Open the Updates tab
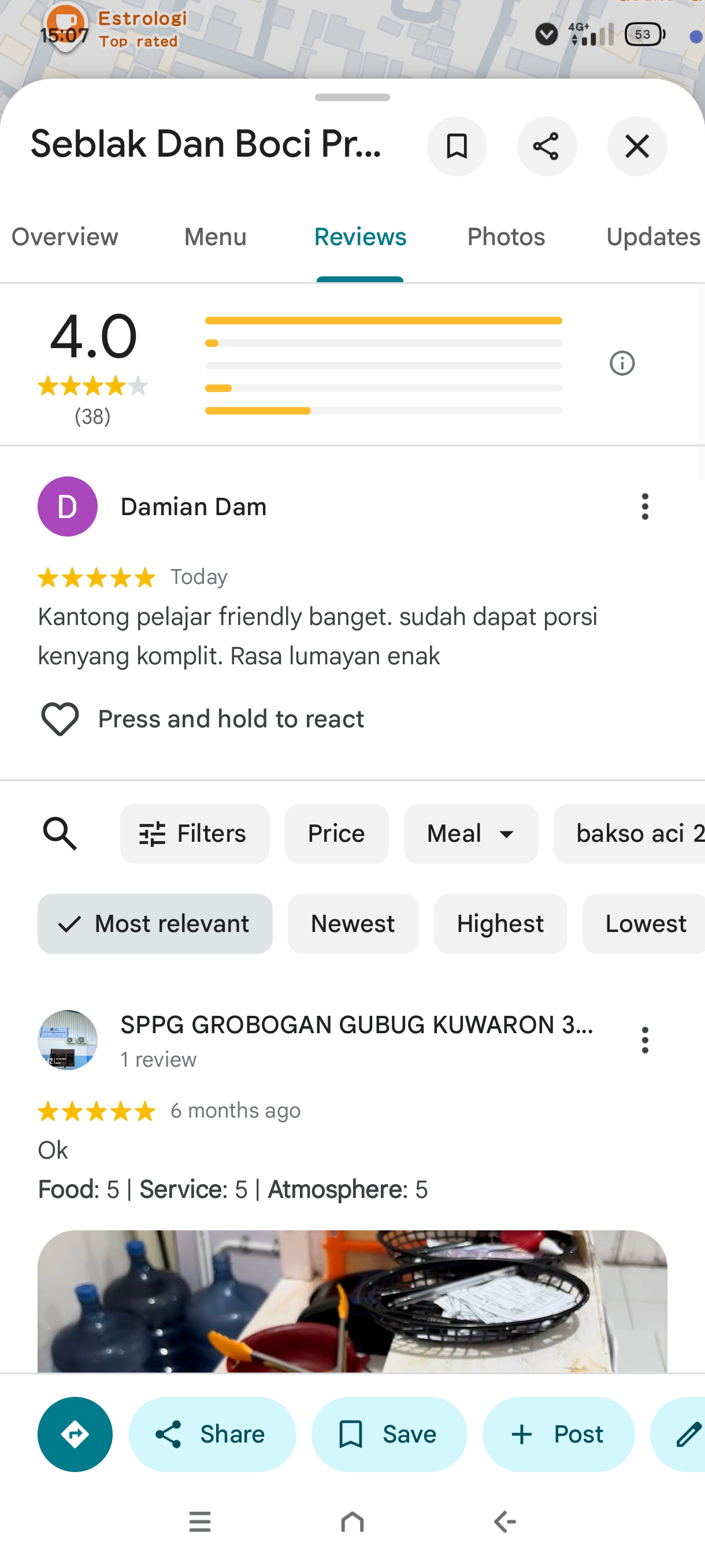Screen dimensions: 705x1568 654,237
